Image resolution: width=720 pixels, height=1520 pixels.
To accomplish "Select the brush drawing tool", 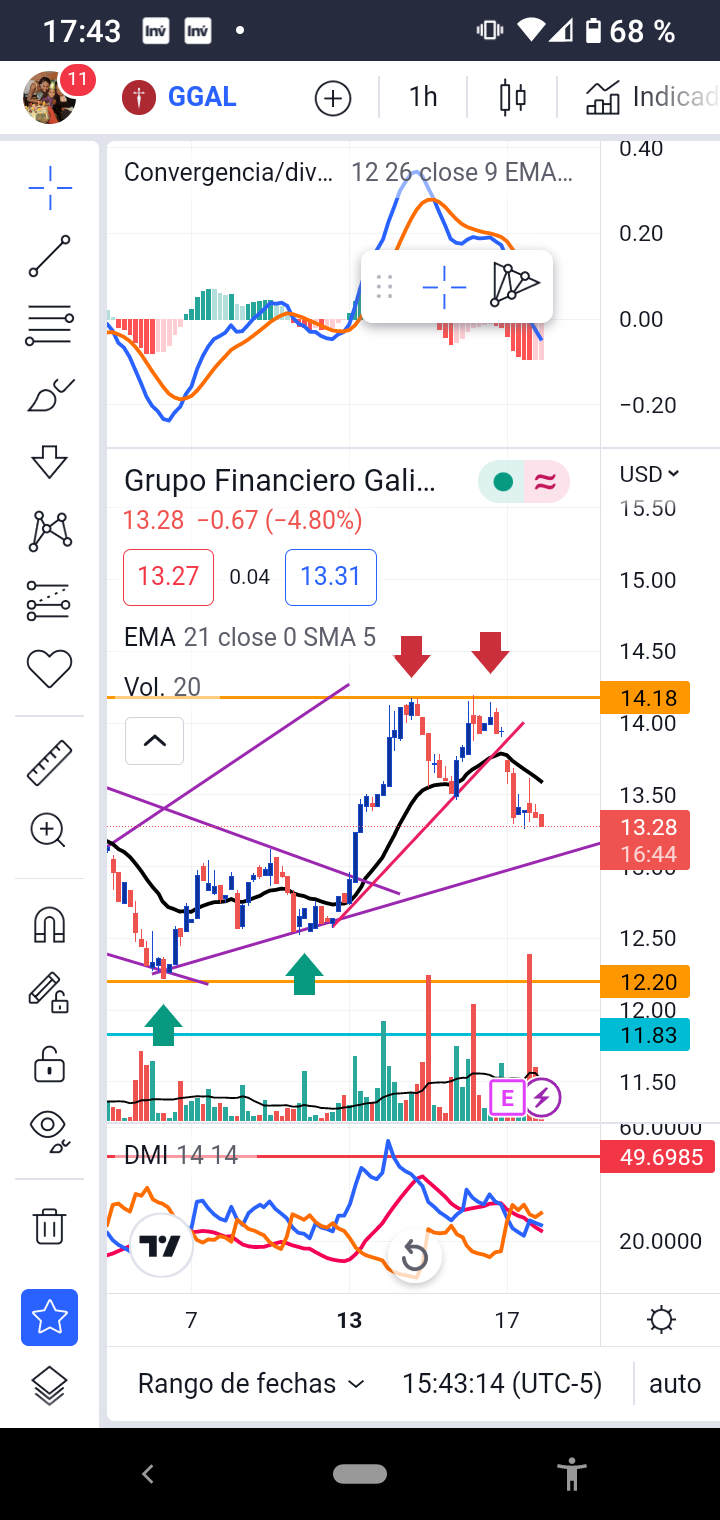I will (49, 397).
